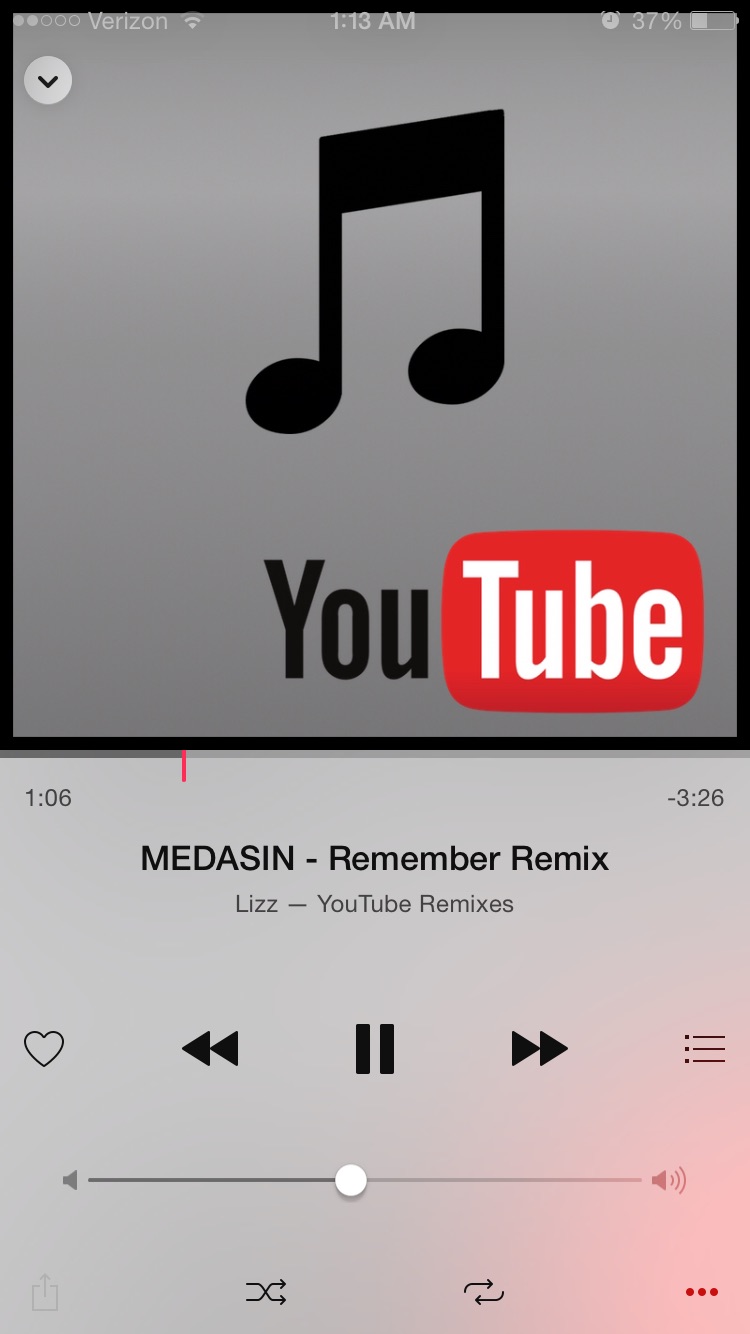Collapse the Now Playing screen with the chevron
The image size is (750, 1334).
[48, 81]
